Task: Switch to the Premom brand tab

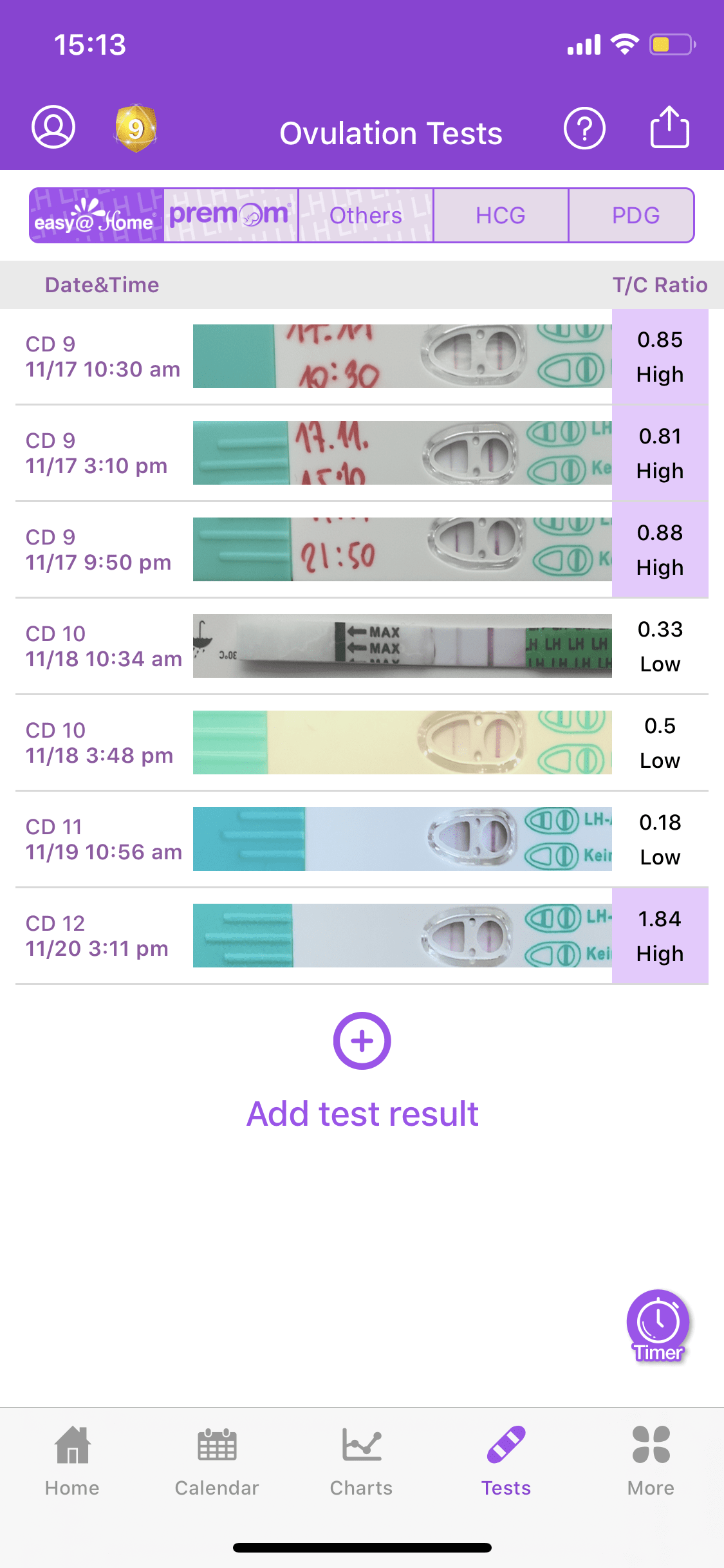Action: (x=230, y=216)
